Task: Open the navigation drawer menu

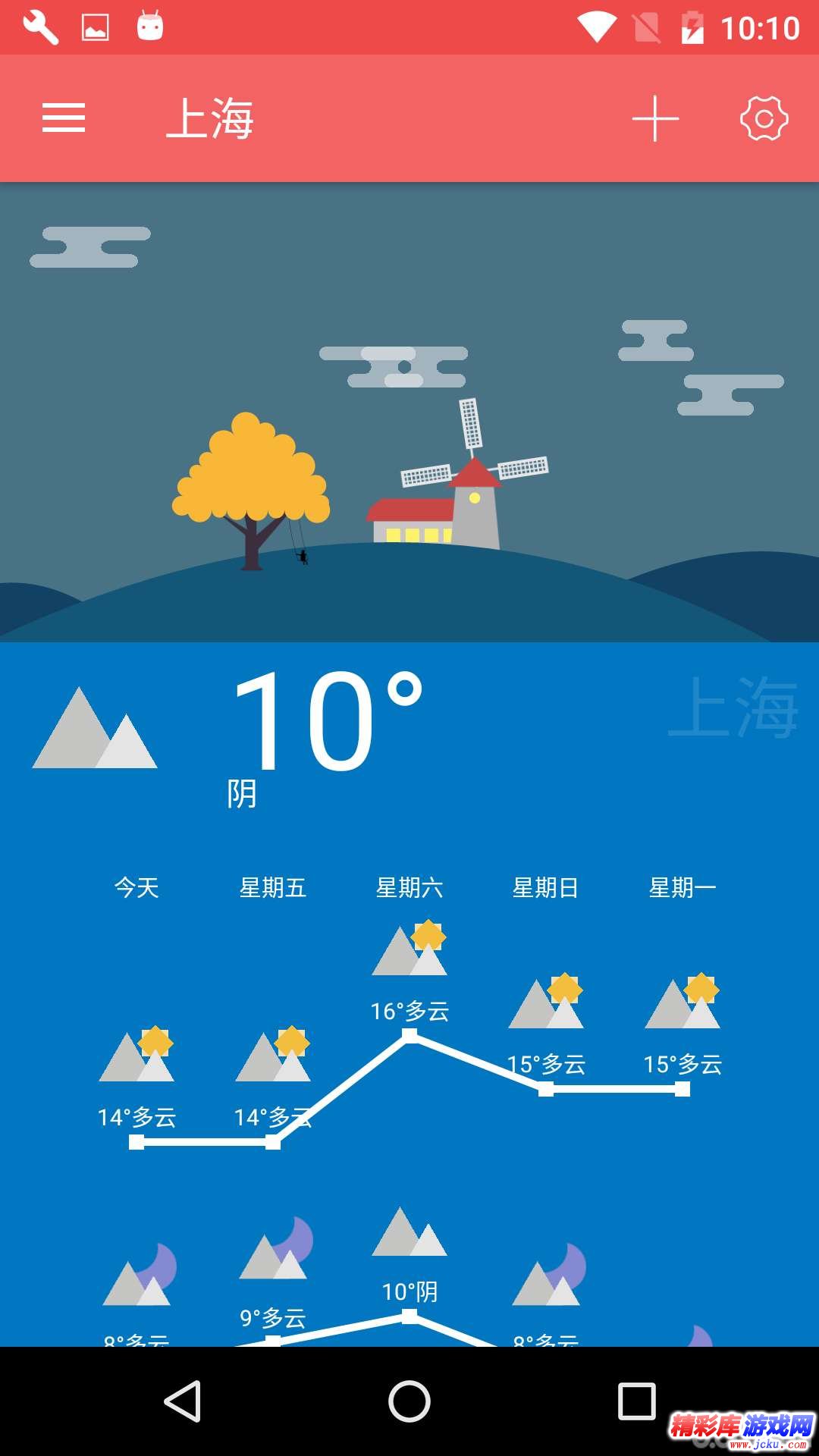Action: 64,118
